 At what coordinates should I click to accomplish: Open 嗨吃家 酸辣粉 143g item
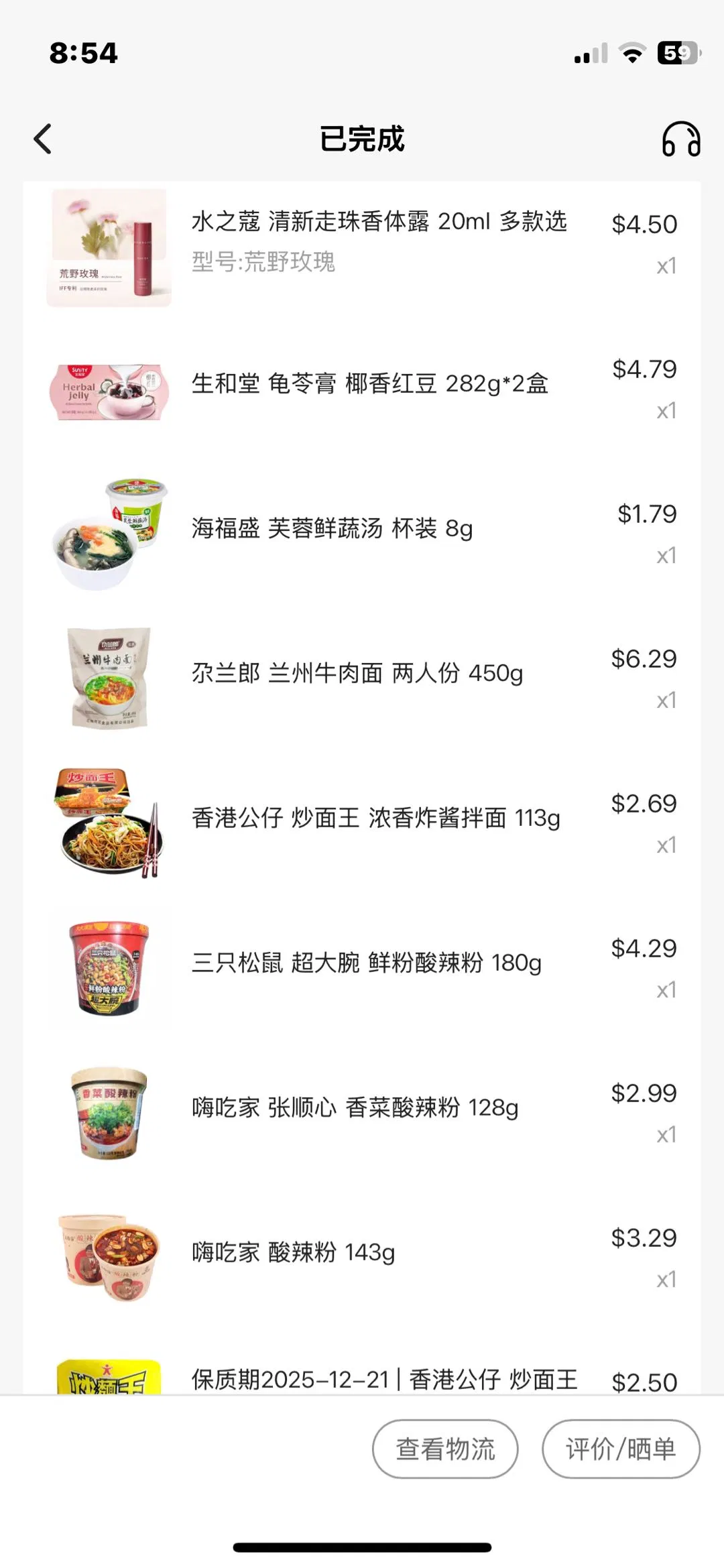pos(293,1252)
